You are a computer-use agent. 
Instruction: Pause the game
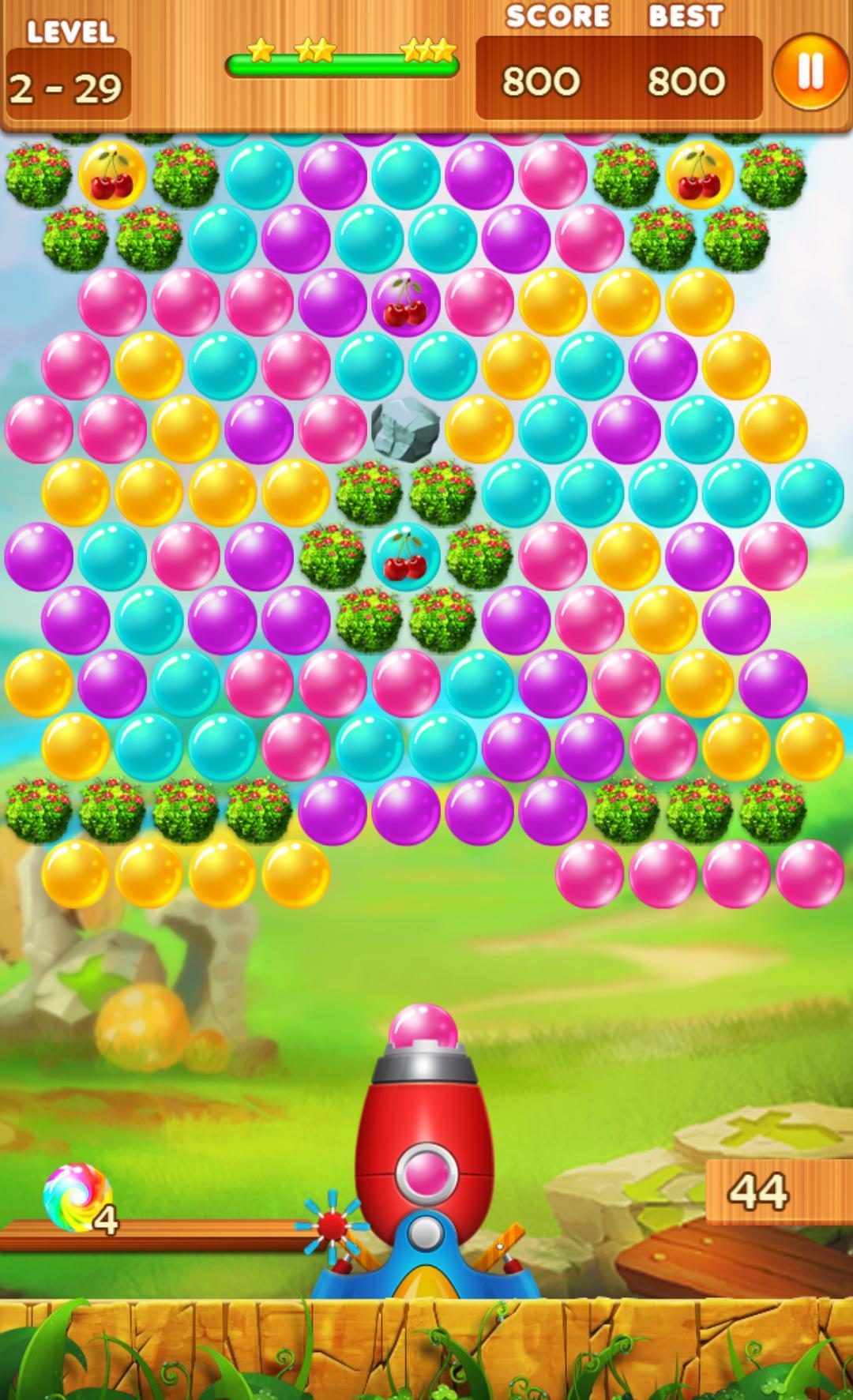(810, 73)
